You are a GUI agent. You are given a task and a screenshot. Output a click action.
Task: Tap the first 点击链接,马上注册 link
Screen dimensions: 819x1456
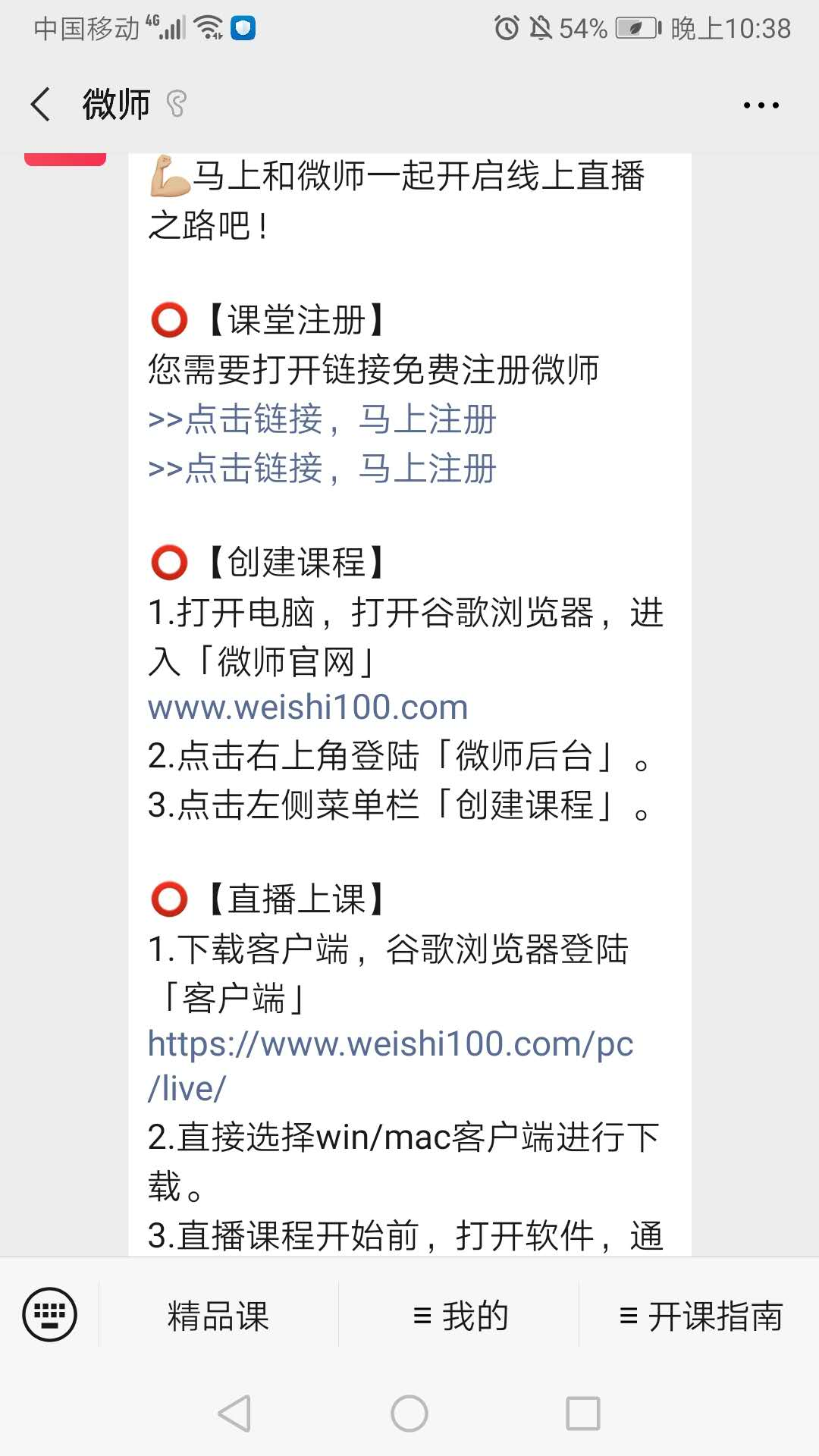[x=322, y=419]
